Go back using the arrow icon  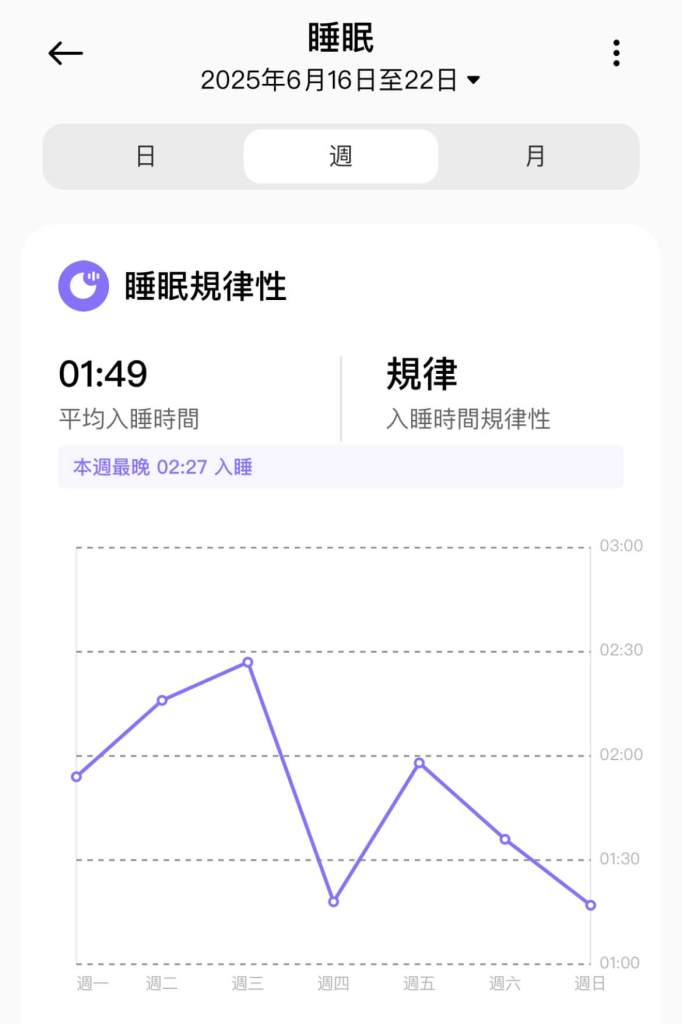66,54
